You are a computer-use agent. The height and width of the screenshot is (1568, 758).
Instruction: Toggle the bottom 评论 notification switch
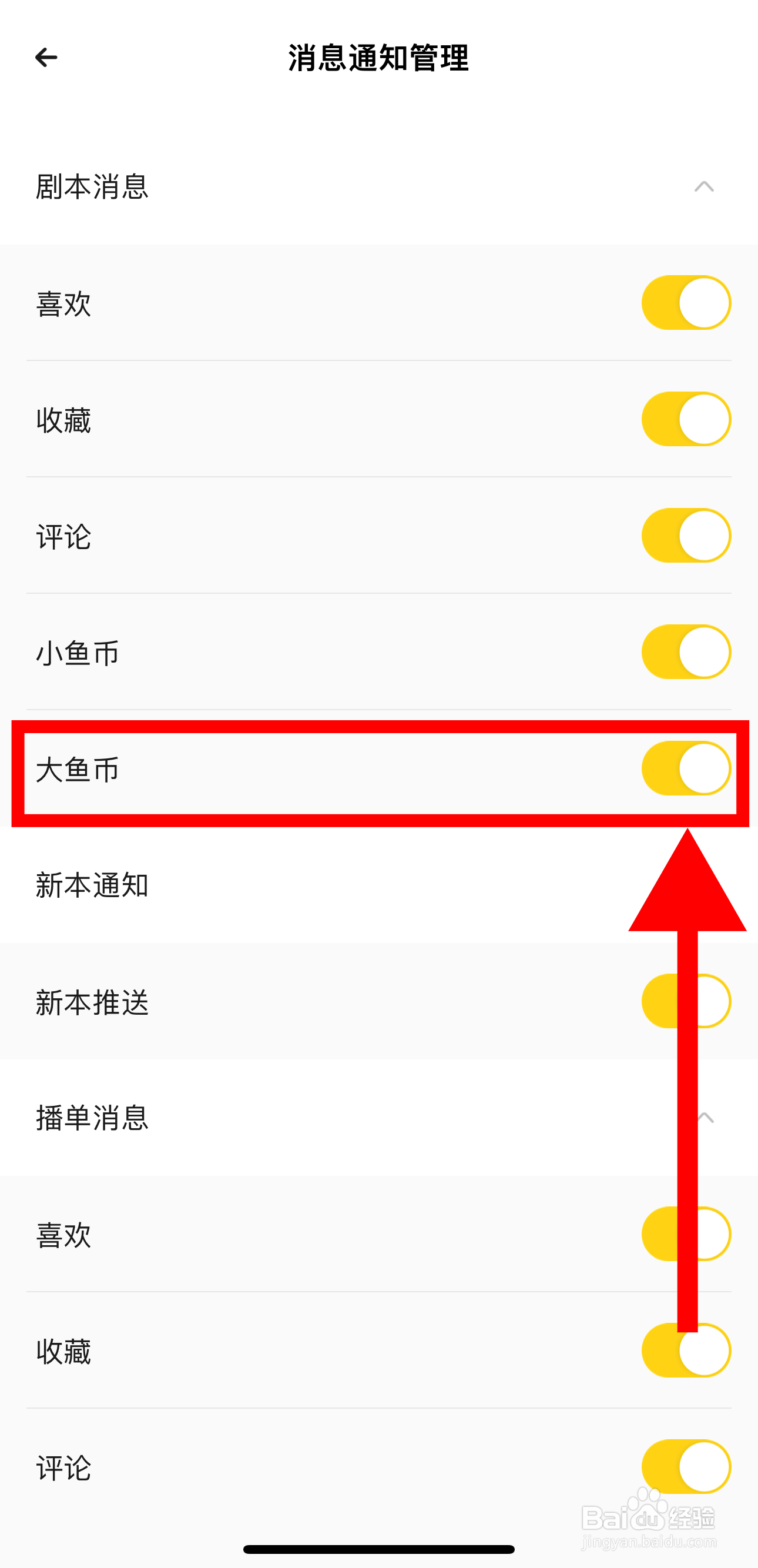[x=685, y=1467]
